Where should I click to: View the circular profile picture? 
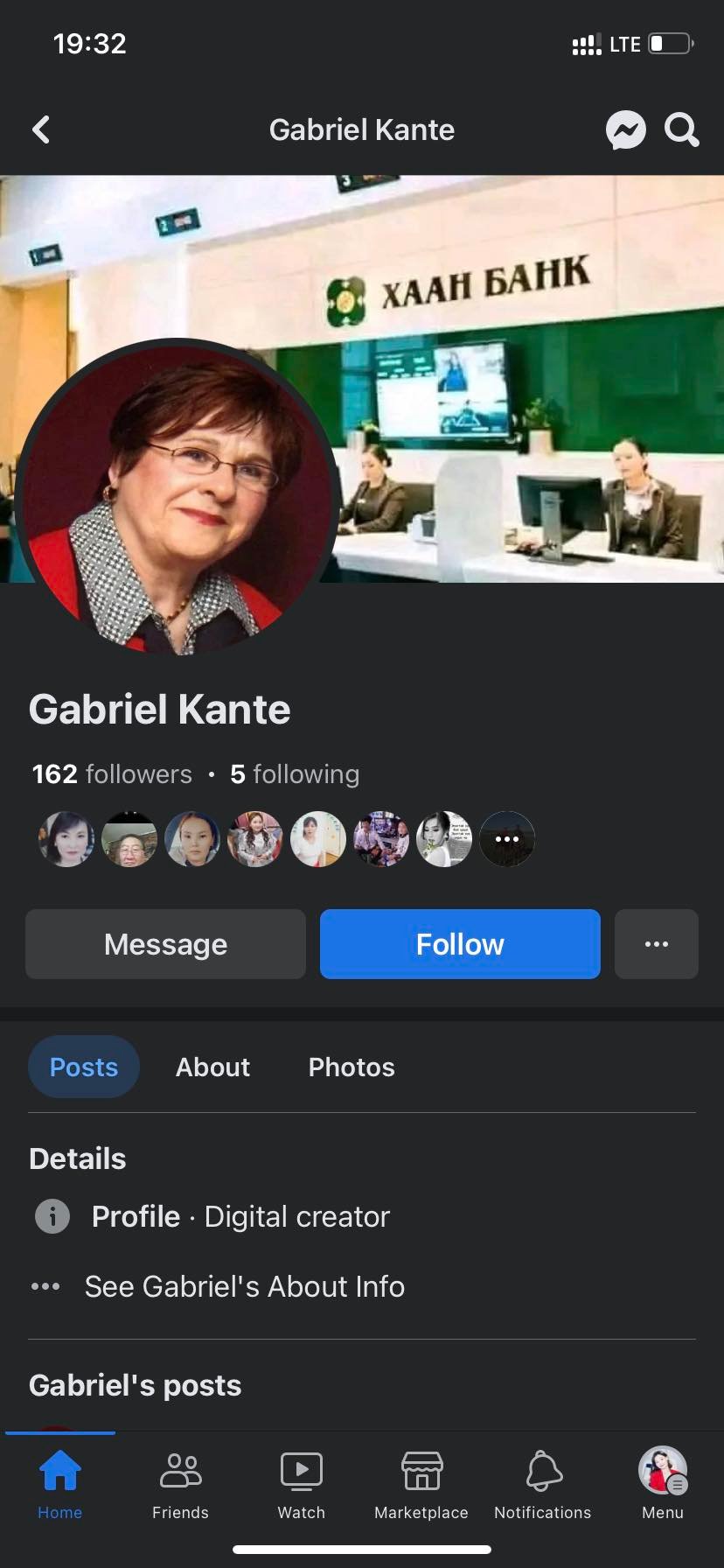[x=178, y=499]
